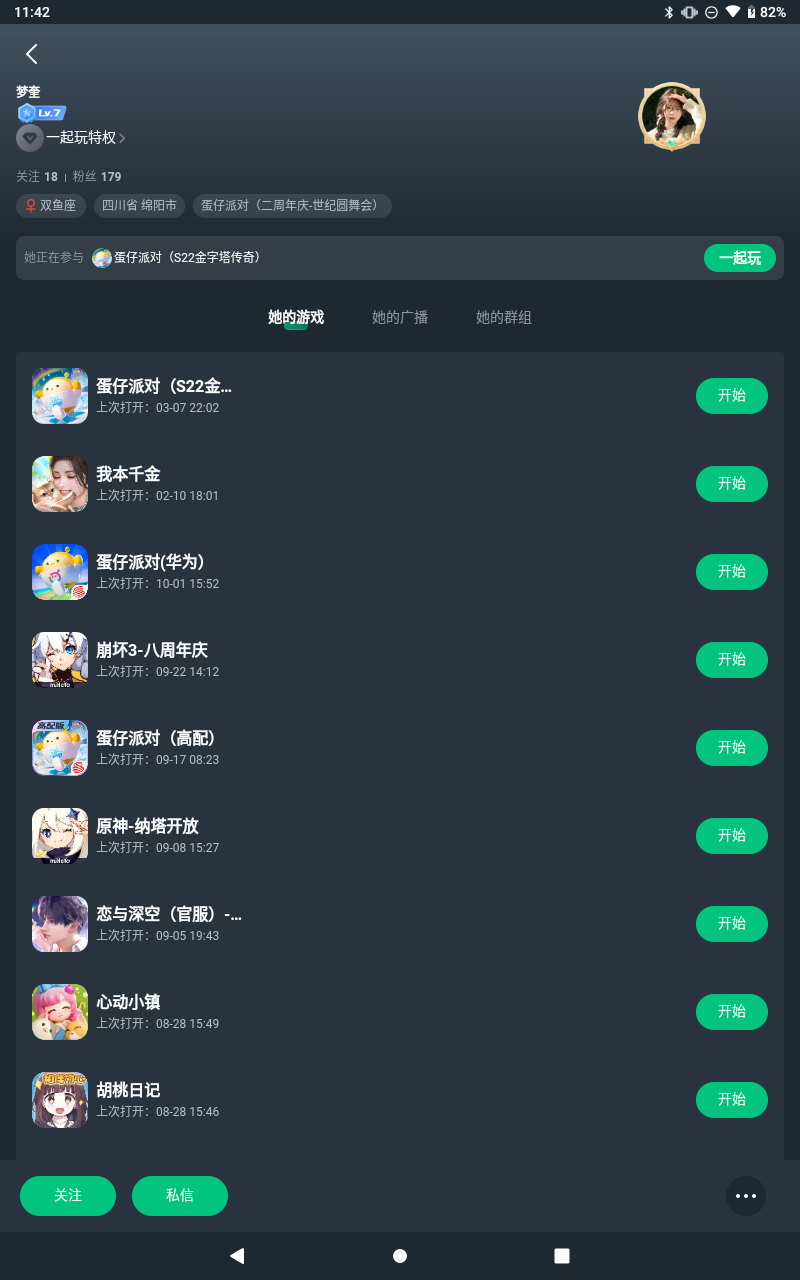The image size is (800, 1280).
Task: Follow this user with 关注
Action: coord(68,1196)
